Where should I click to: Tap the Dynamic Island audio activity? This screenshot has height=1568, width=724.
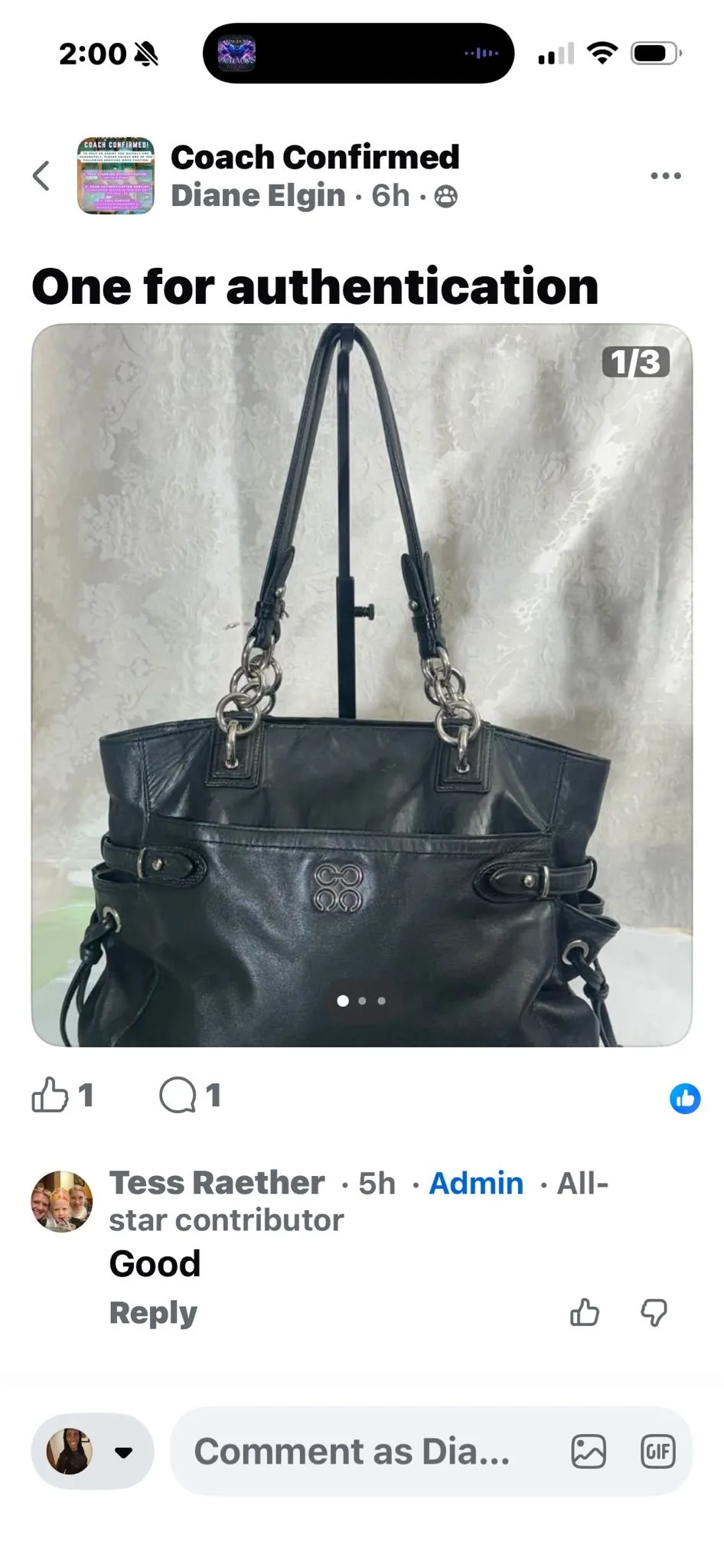coord(358,53)
